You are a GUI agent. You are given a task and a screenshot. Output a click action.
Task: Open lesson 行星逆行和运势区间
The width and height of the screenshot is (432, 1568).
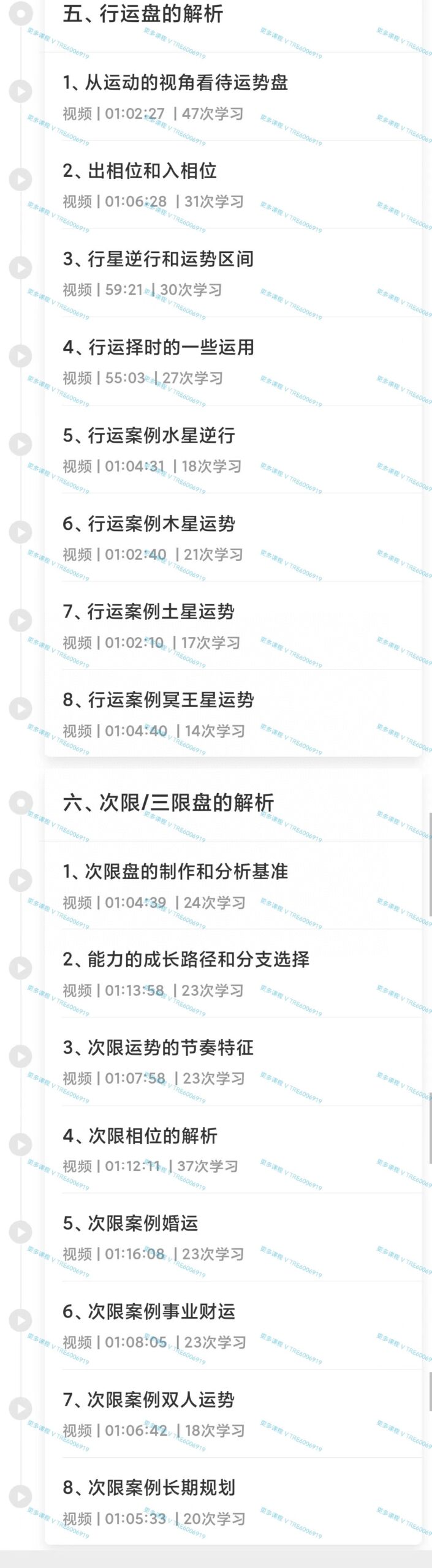[x=158, y=259]
